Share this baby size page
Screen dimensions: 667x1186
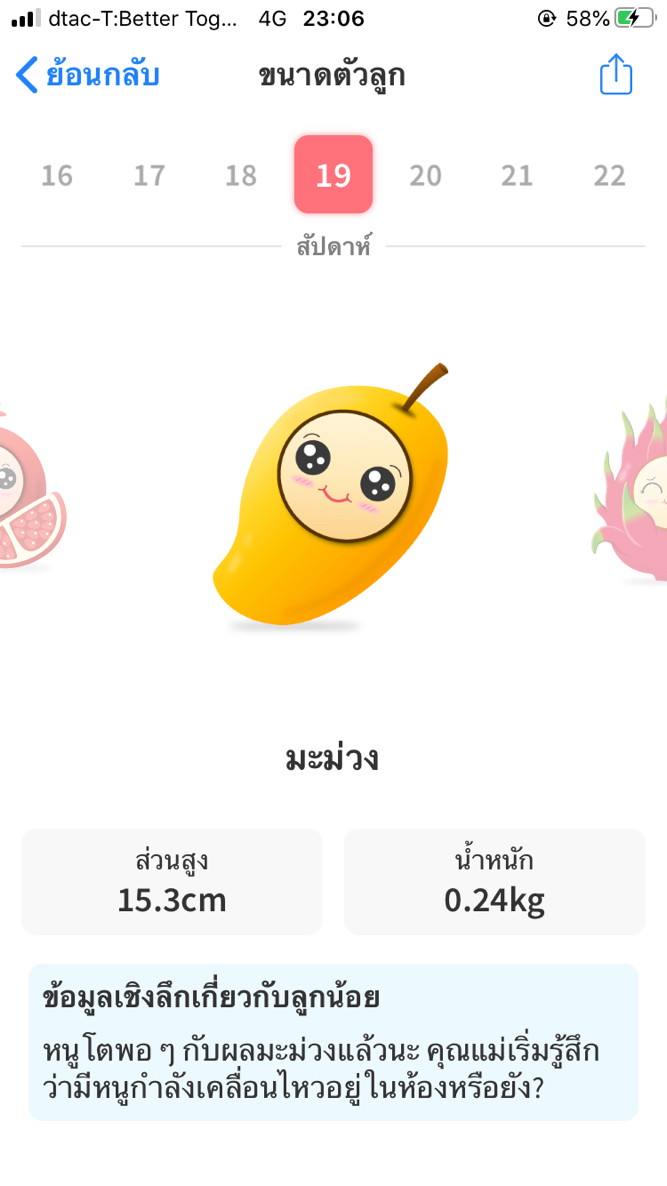pos(615,75)
